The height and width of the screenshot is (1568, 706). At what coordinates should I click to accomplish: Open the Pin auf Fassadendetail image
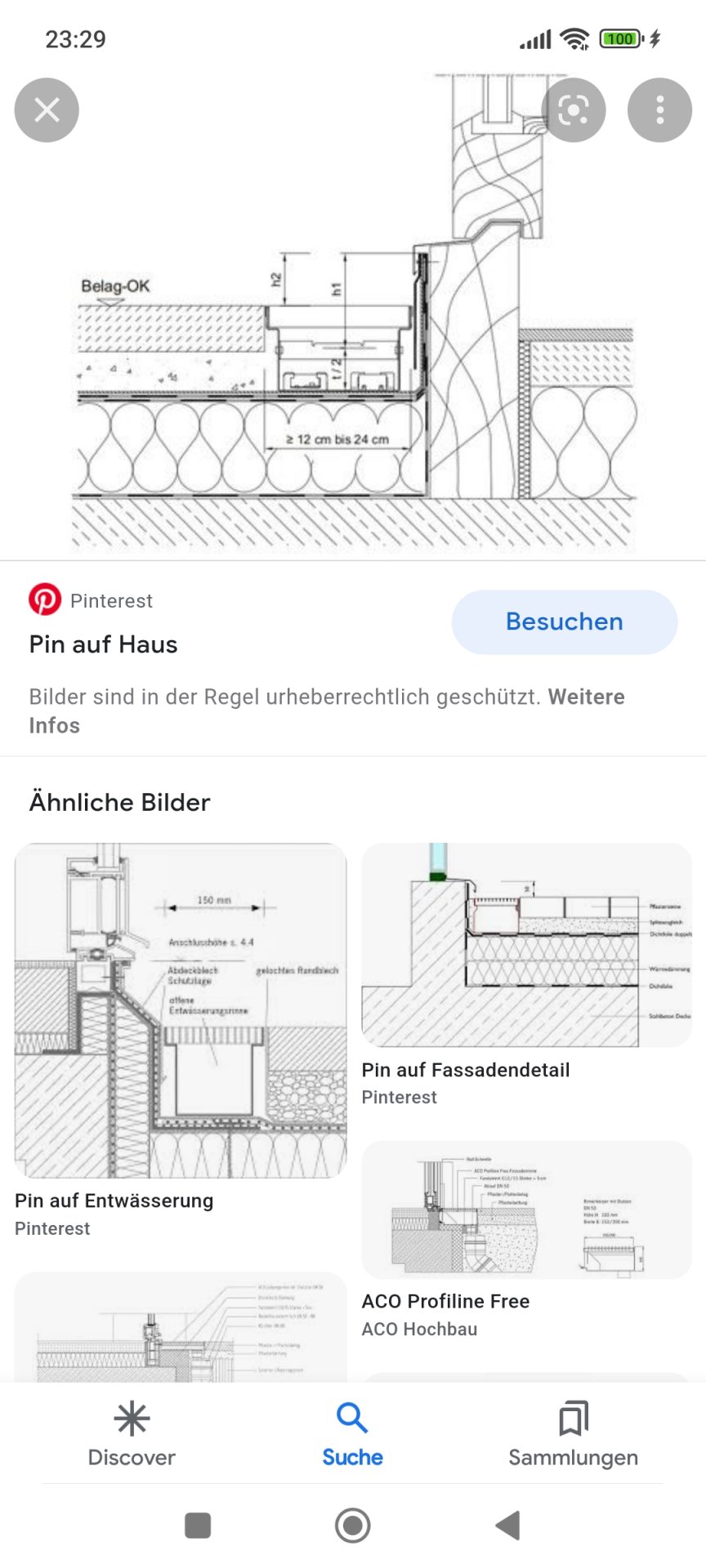[526, 945]
